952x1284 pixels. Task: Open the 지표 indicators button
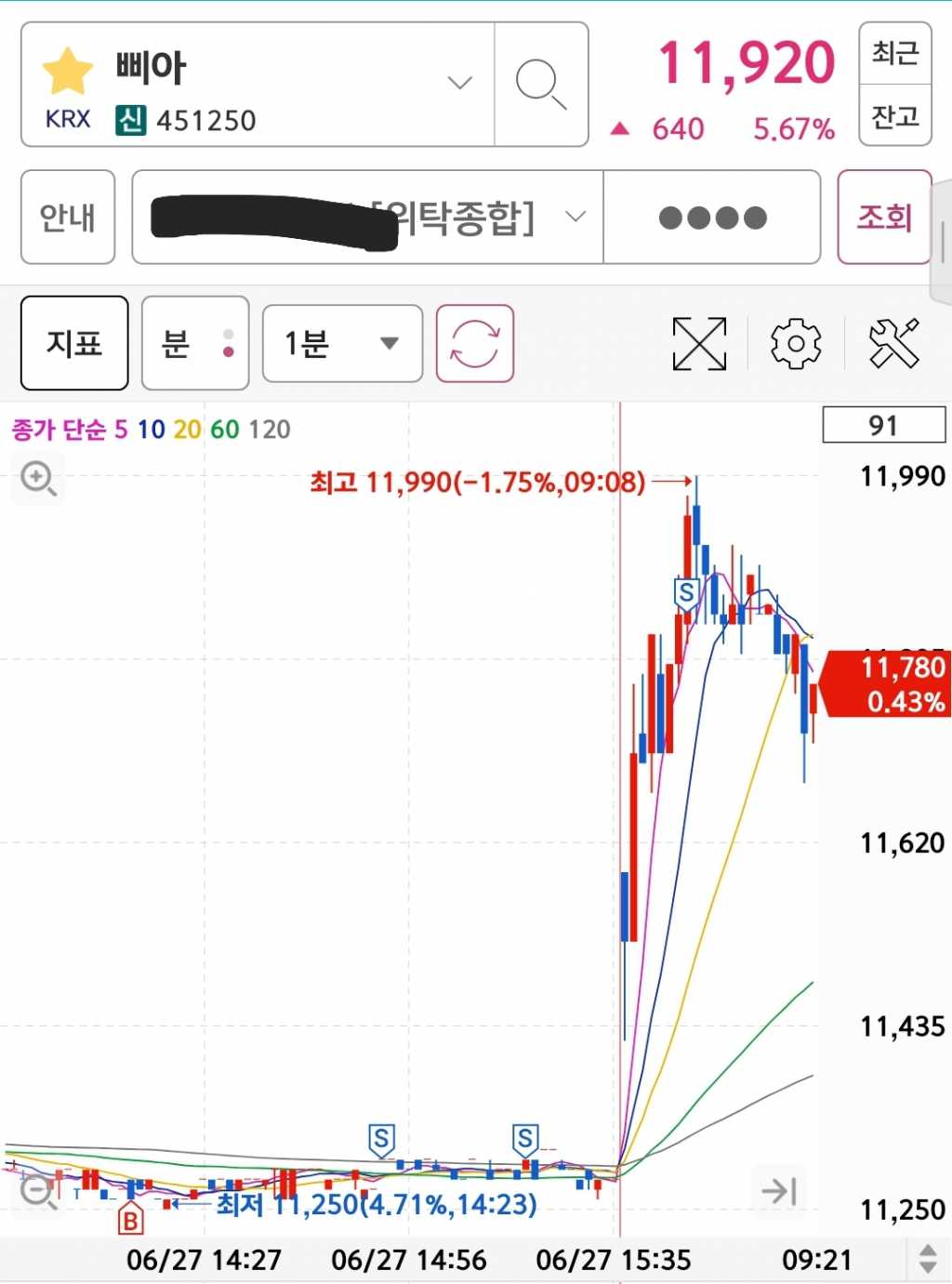pos(74,344)
